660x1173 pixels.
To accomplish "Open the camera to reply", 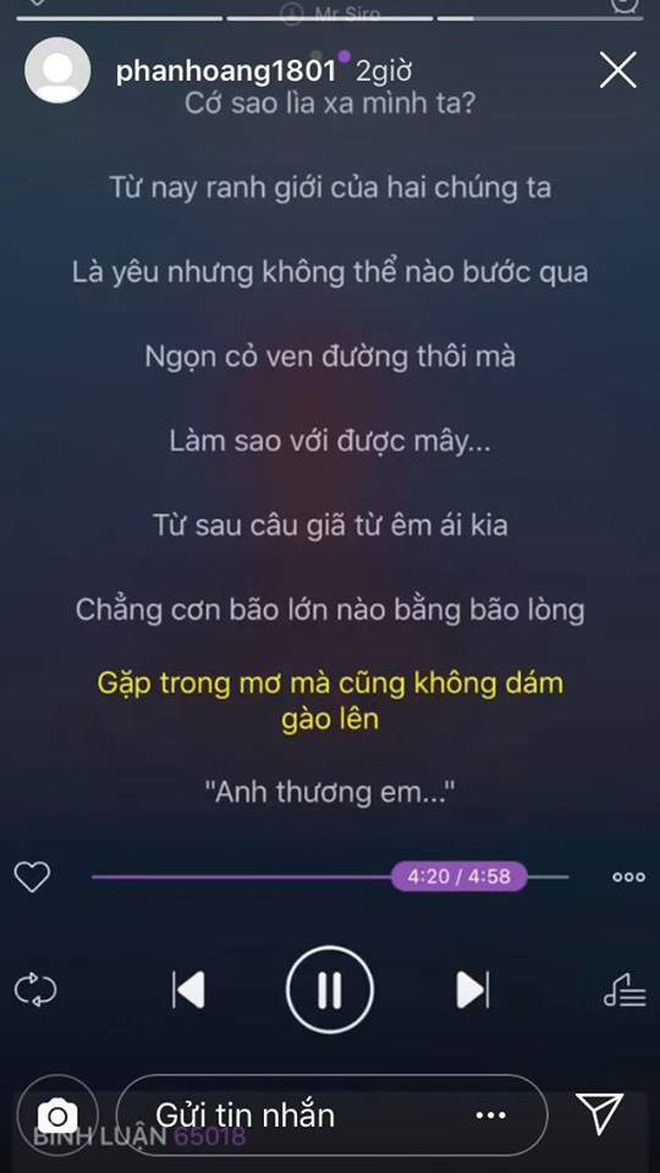I will 57,1115.
